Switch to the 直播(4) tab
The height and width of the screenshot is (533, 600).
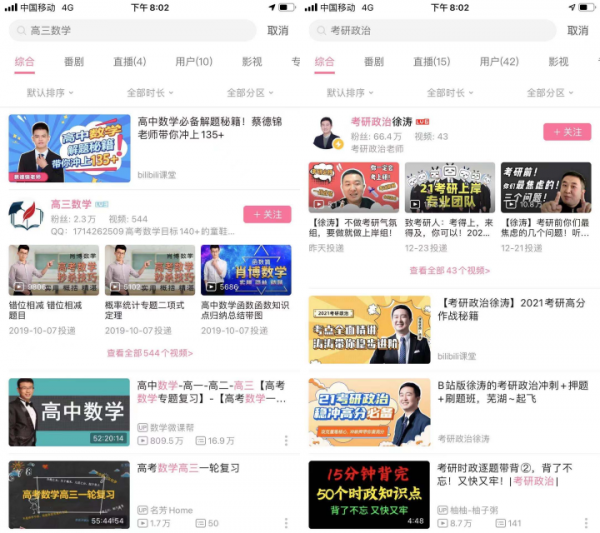pos(129,62)
